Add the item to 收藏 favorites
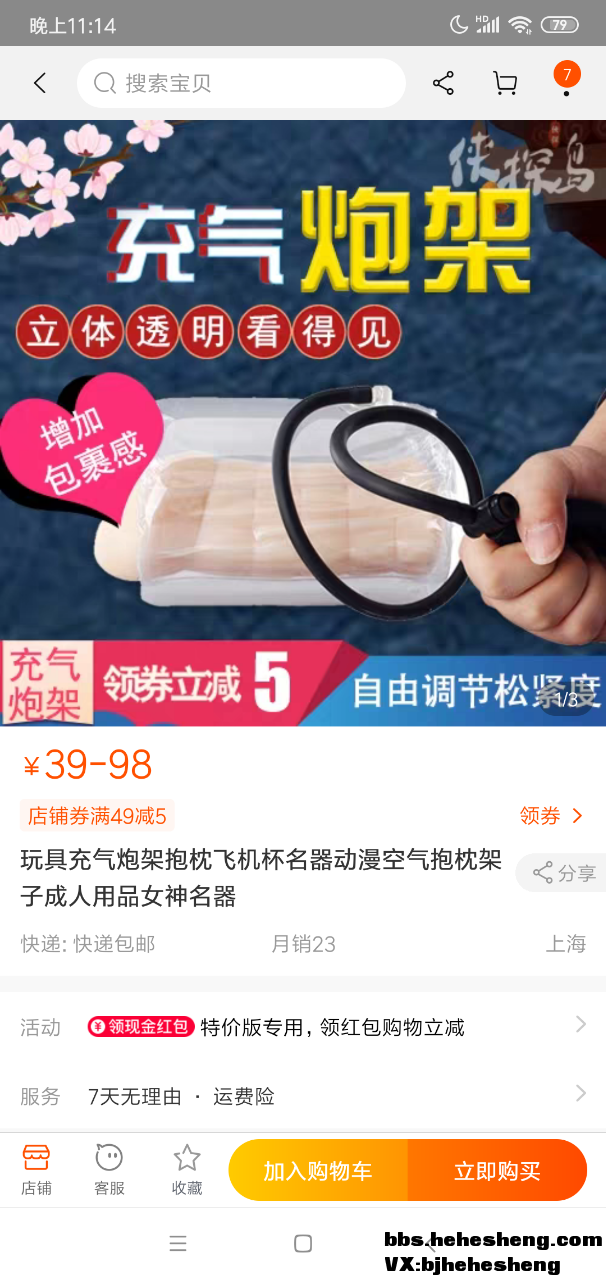 coord(187,1169)
